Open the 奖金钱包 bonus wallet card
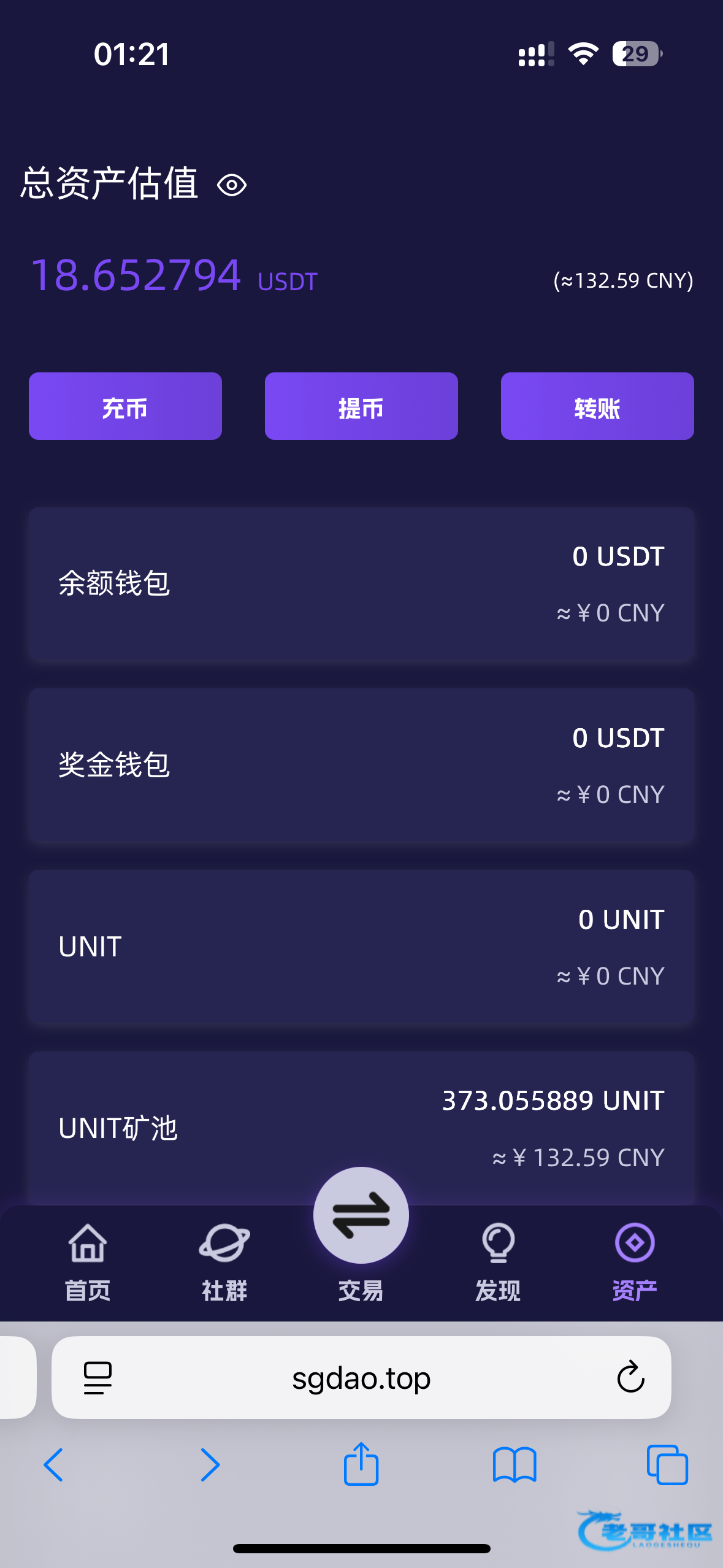This screenshot has height=1568, width=723. pos(361,766)
